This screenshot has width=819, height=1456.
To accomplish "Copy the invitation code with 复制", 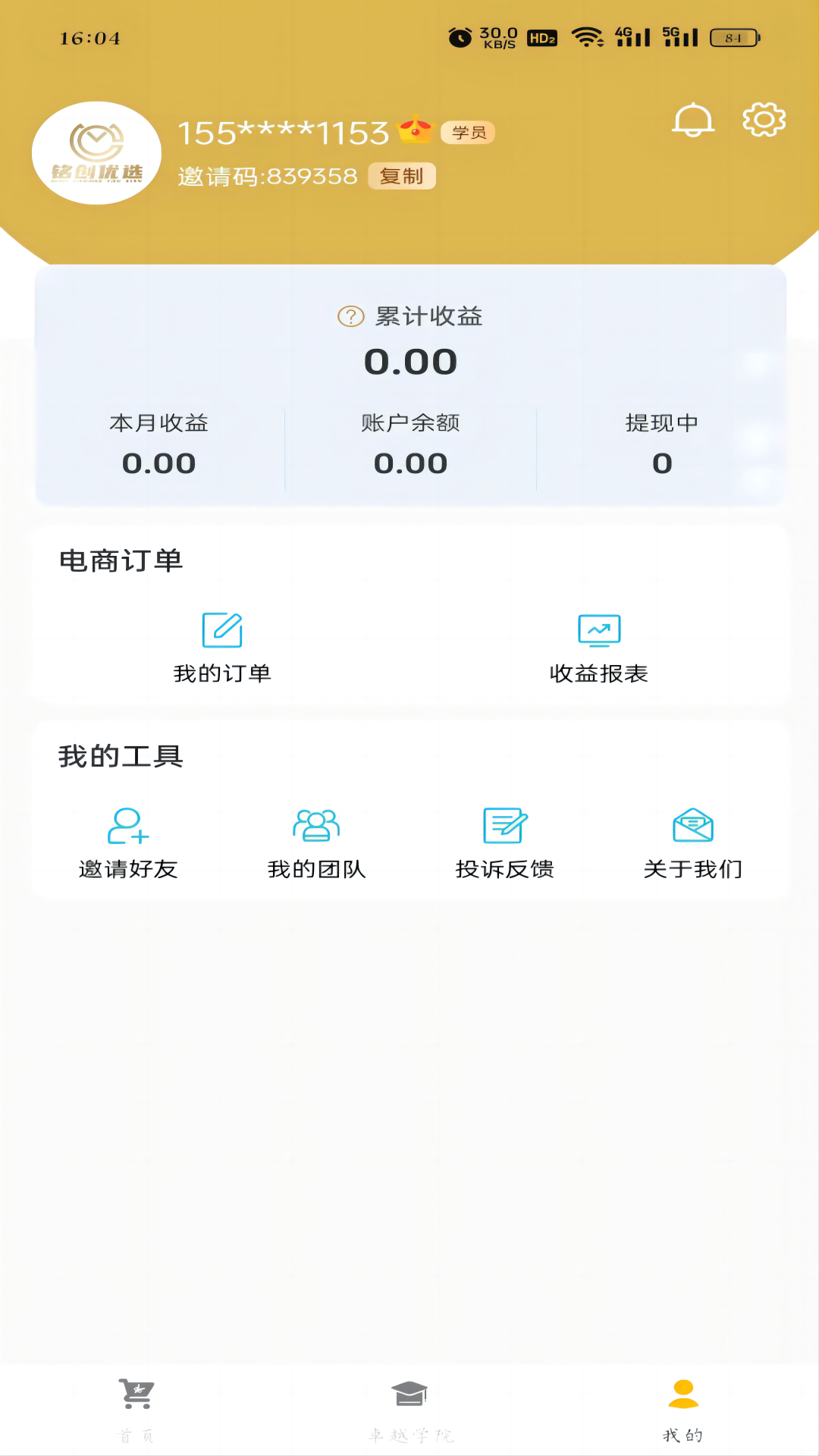I will click(x=402, y=176).
